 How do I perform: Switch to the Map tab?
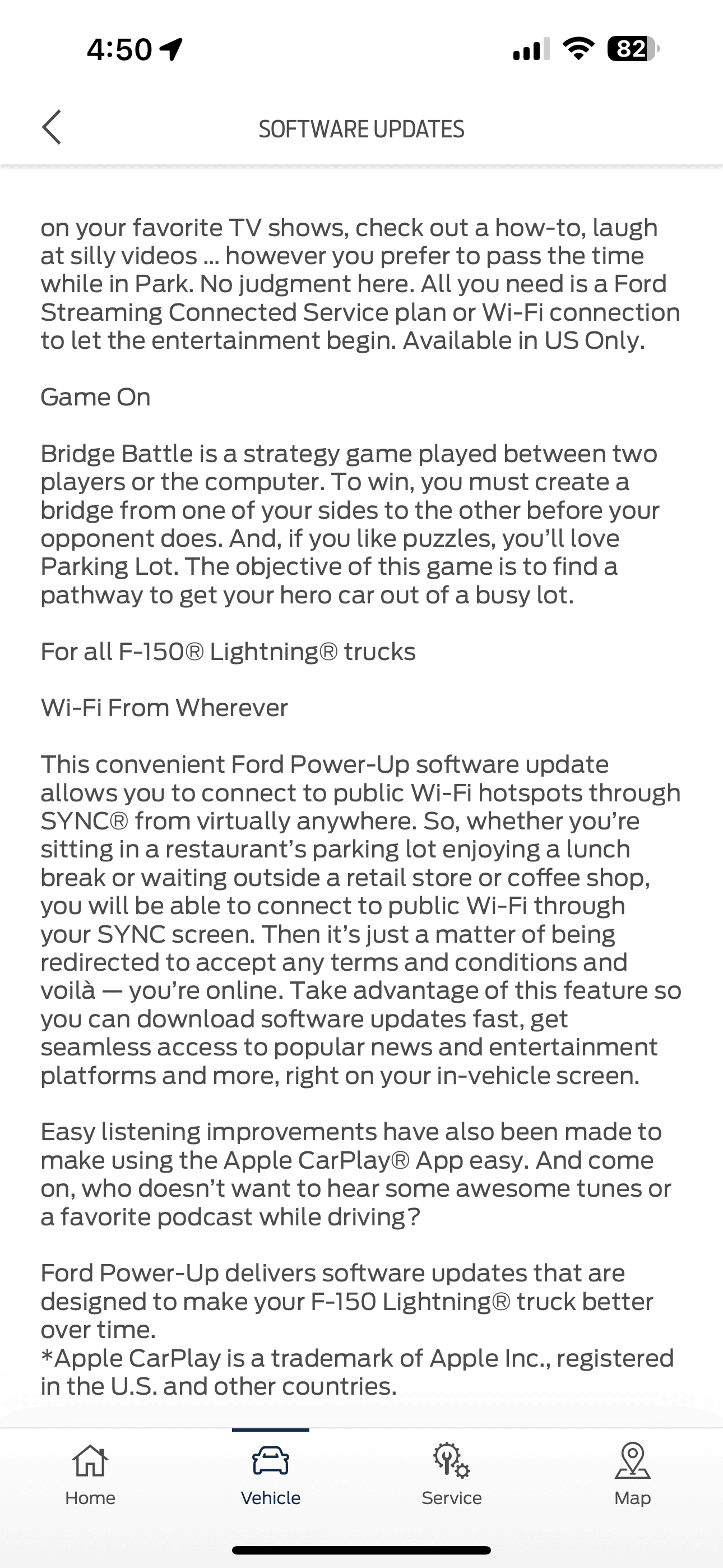(632, 1474)
